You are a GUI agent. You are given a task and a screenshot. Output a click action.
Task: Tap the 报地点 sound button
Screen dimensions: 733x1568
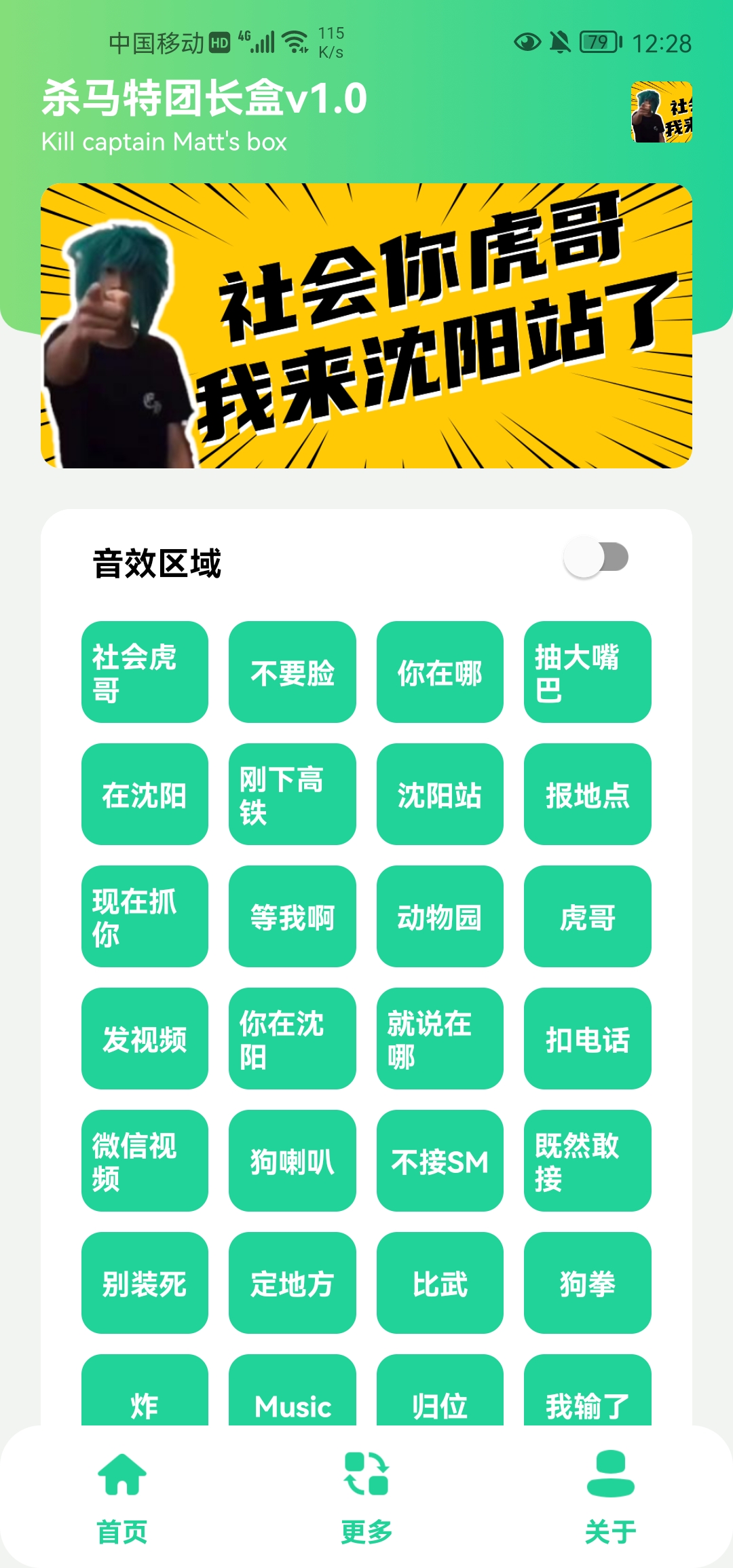[587, 794]
